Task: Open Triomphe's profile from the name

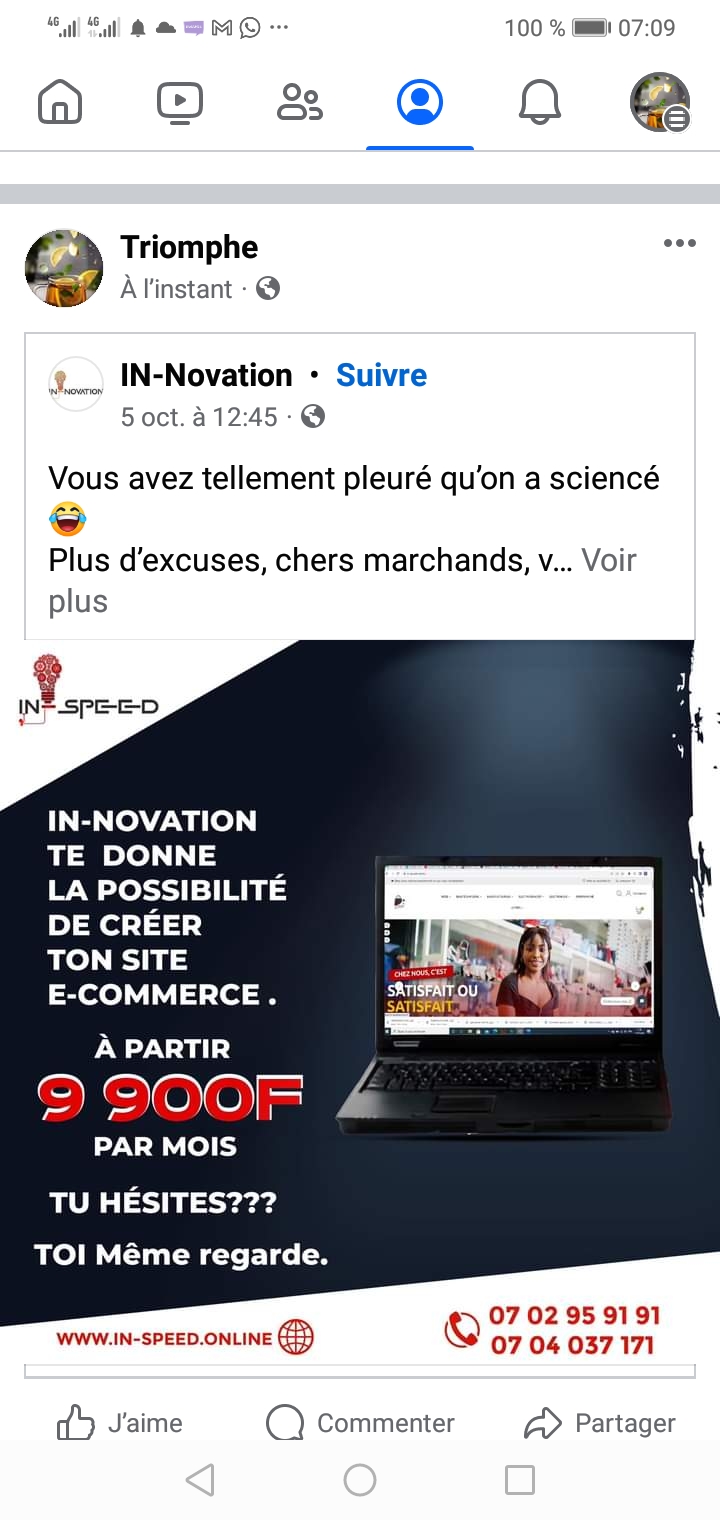Action: coord(189,247)
